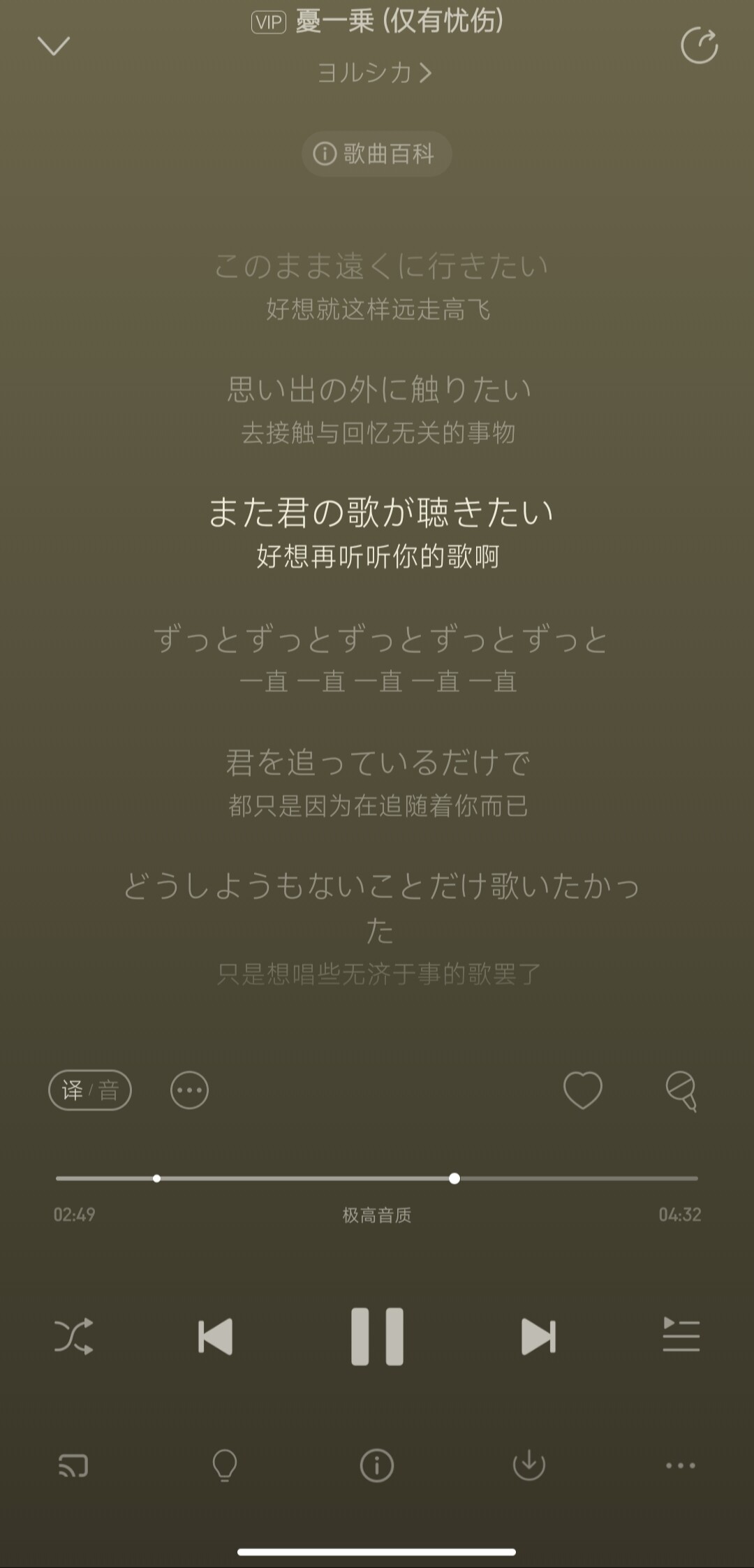Screen dimensions: 754x1568
Task: Share this song
Action: tap(699, 46)
